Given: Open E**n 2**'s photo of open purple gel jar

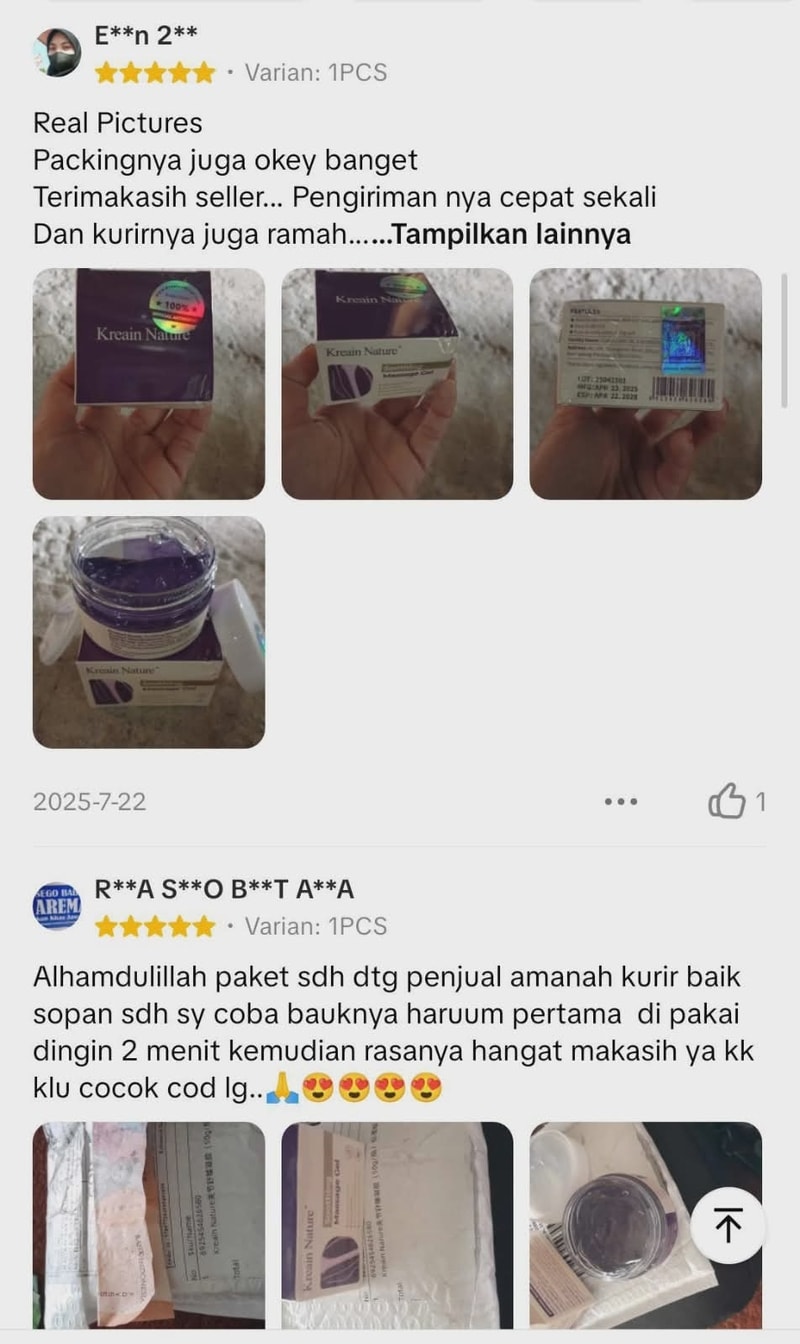Looking at the screenshot, I should tap(149, 631).
